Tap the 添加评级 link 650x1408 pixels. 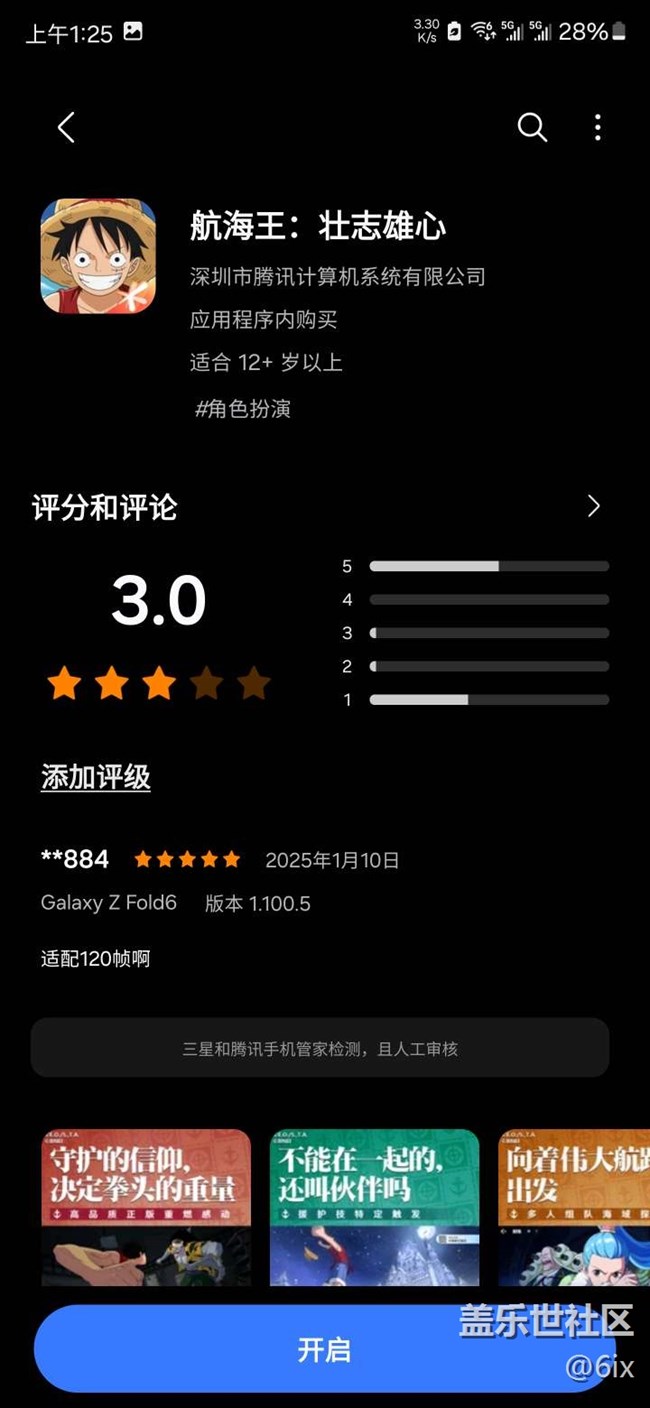pos(96,777)
